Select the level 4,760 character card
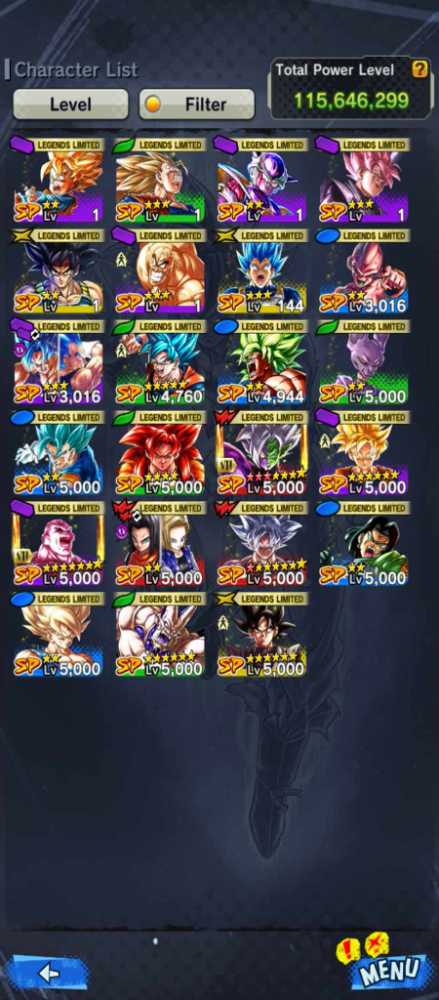 [160, 362]
